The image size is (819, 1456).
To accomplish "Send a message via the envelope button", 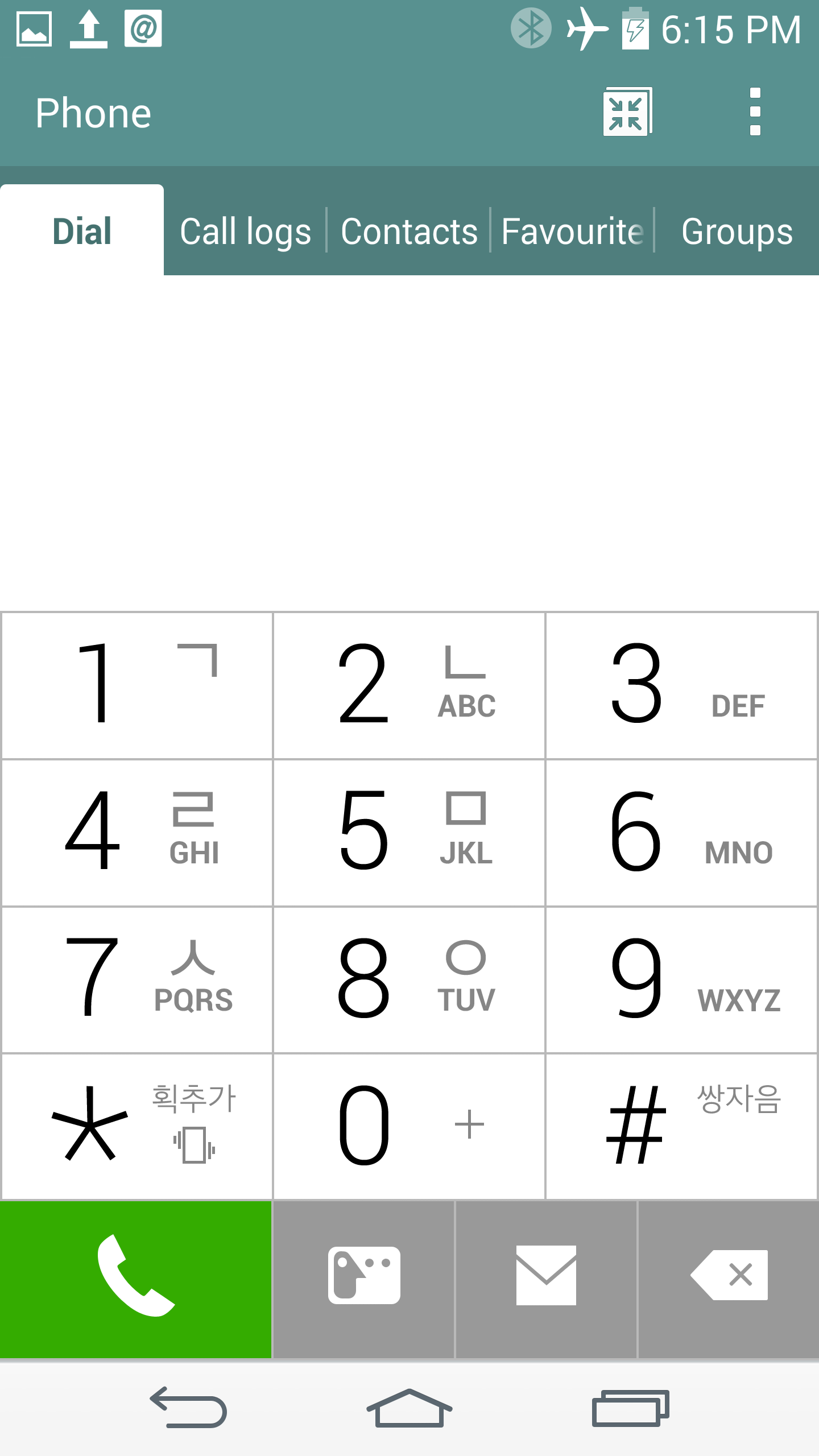I will point(546,1280).
